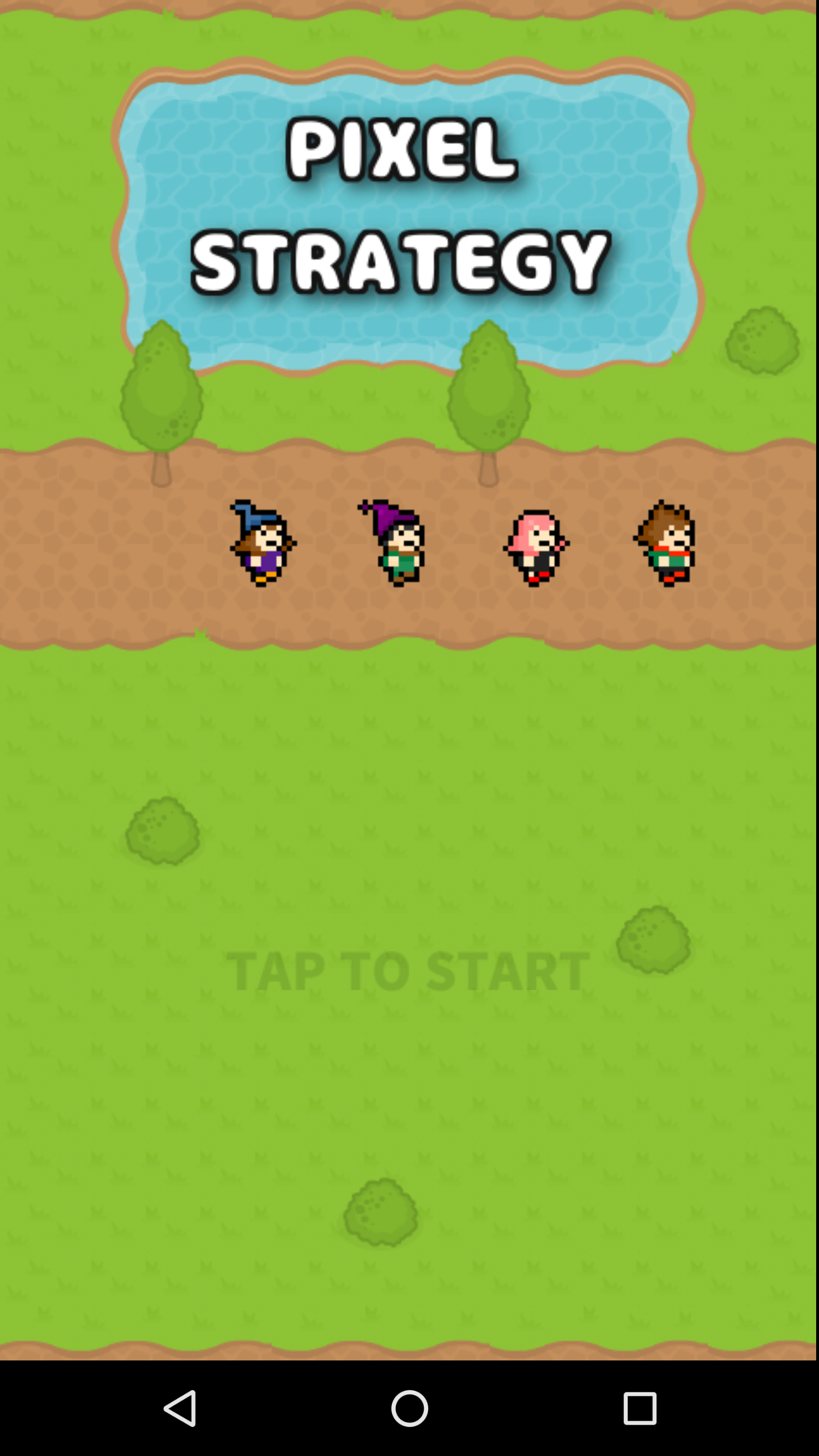
Task: Tap the TAP TO START text
Action: point(408,971)
